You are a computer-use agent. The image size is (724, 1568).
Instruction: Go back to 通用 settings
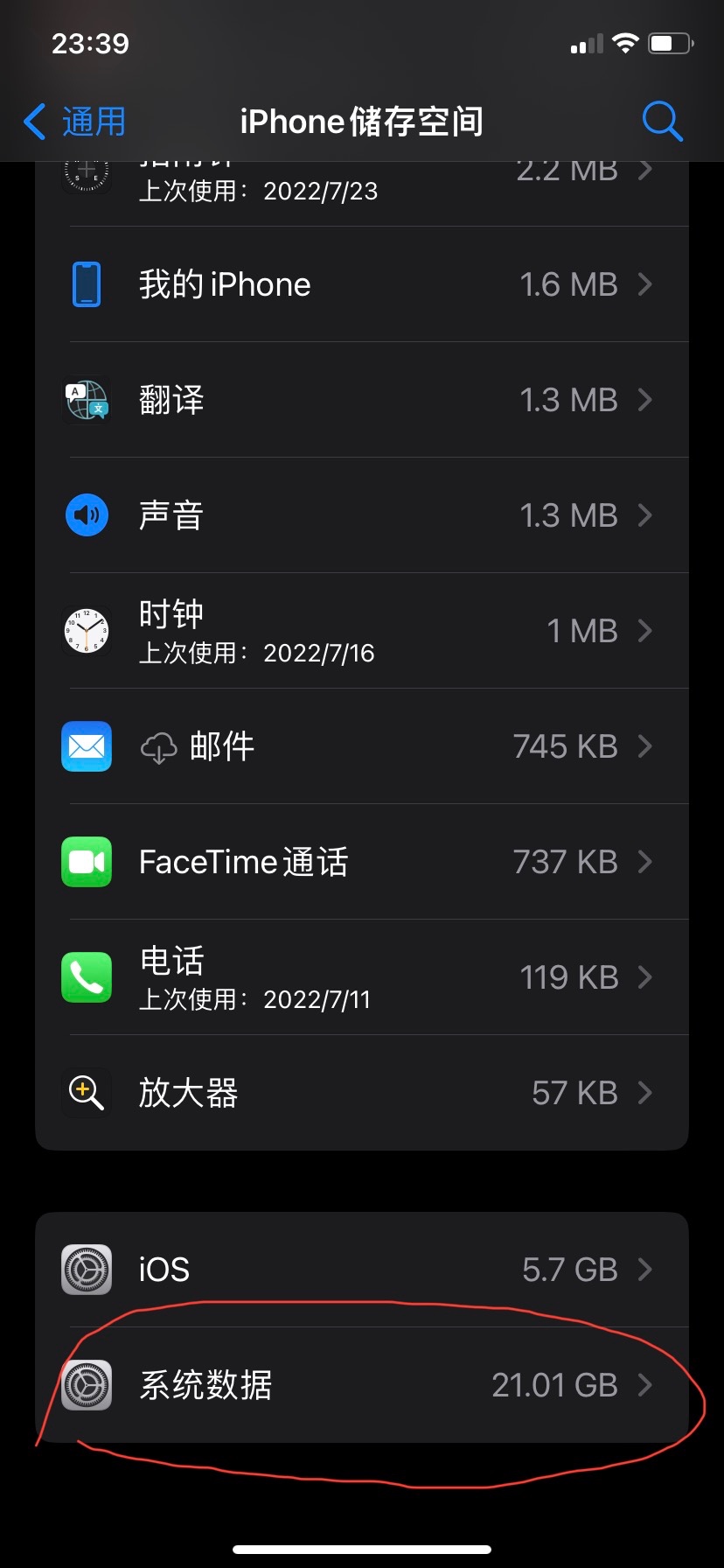75,122
